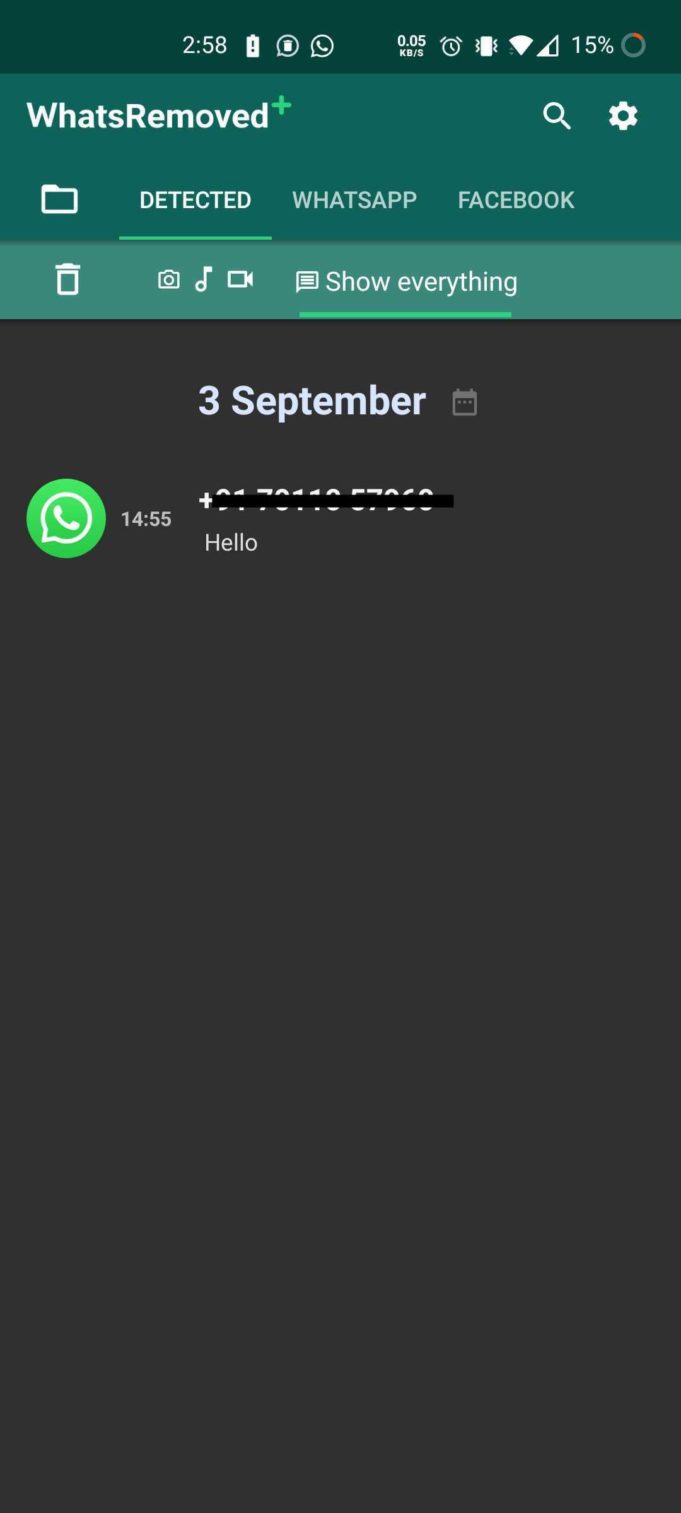681x1513 pixels.
Task: Filter by photos with camera icon
Action: pyautogui.click(x=169, y=280)
